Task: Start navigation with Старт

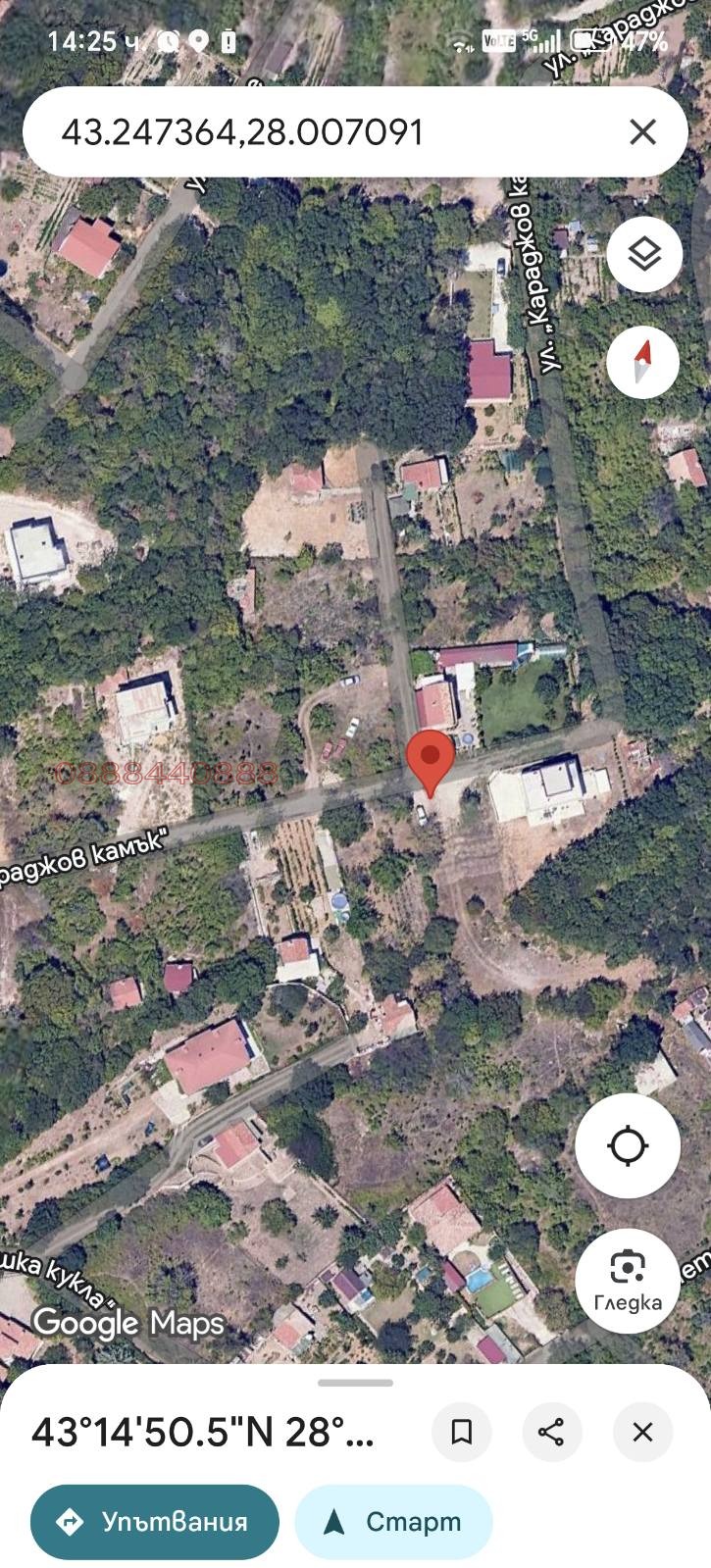Action: coord(393,1521)
